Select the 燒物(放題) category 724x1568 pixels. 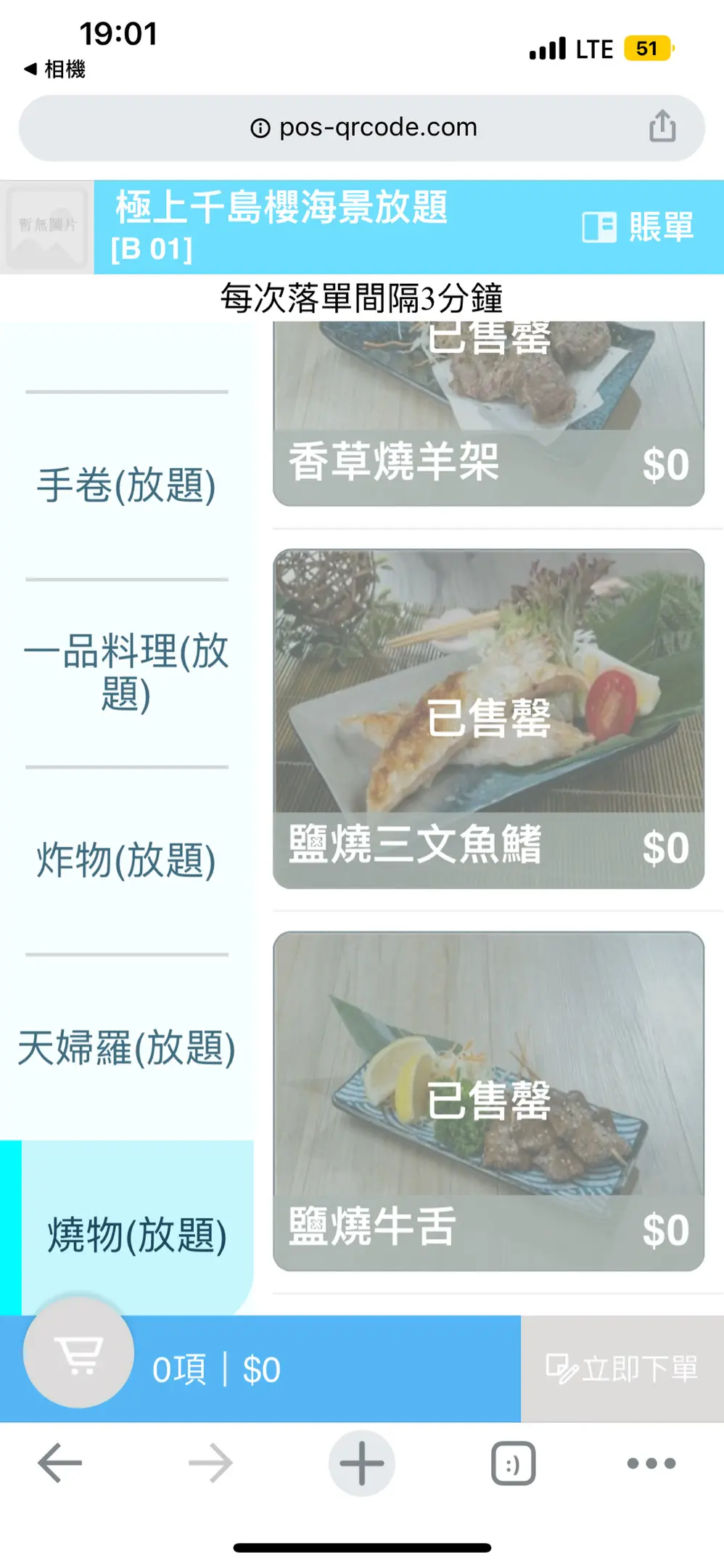tap(136, 1234)
